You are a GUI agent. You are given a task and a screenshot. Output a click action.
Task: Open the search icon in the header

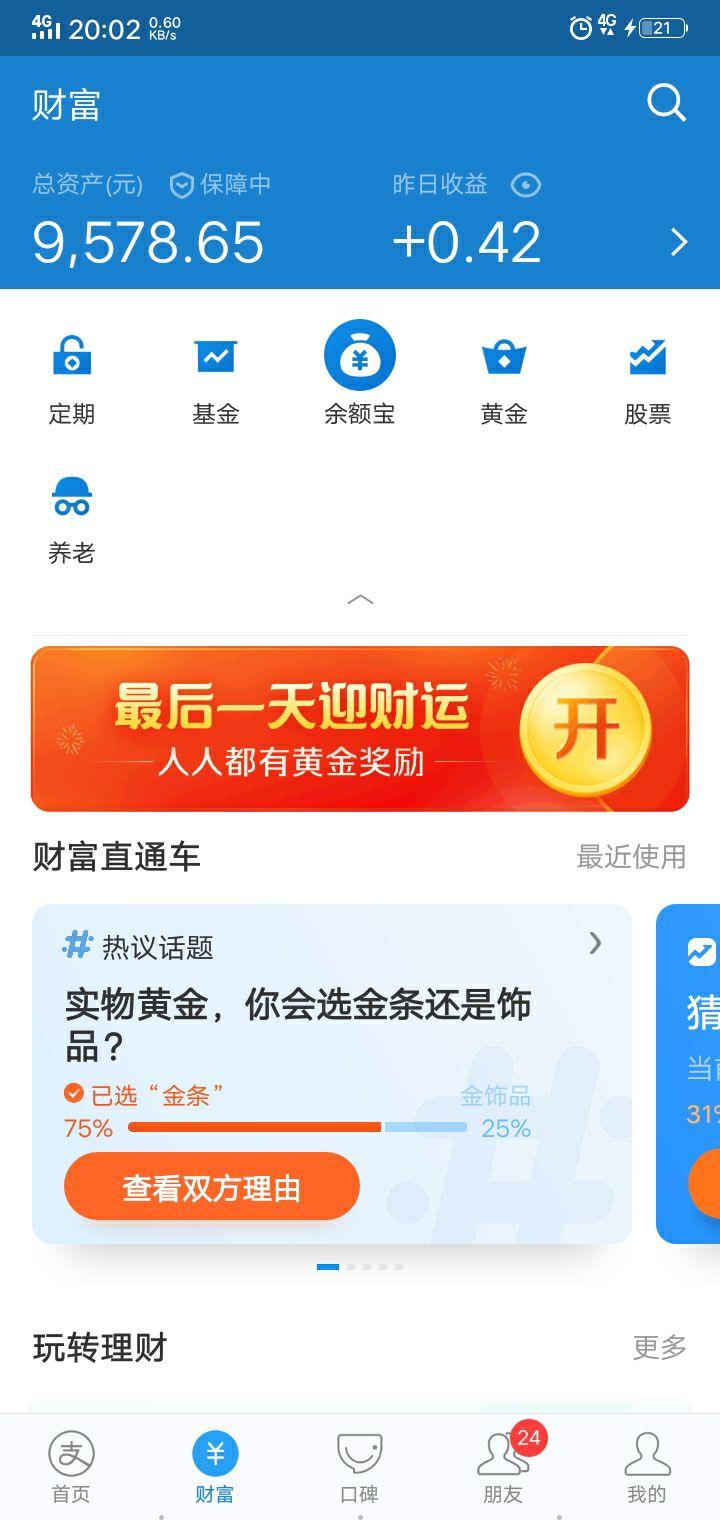666,103
